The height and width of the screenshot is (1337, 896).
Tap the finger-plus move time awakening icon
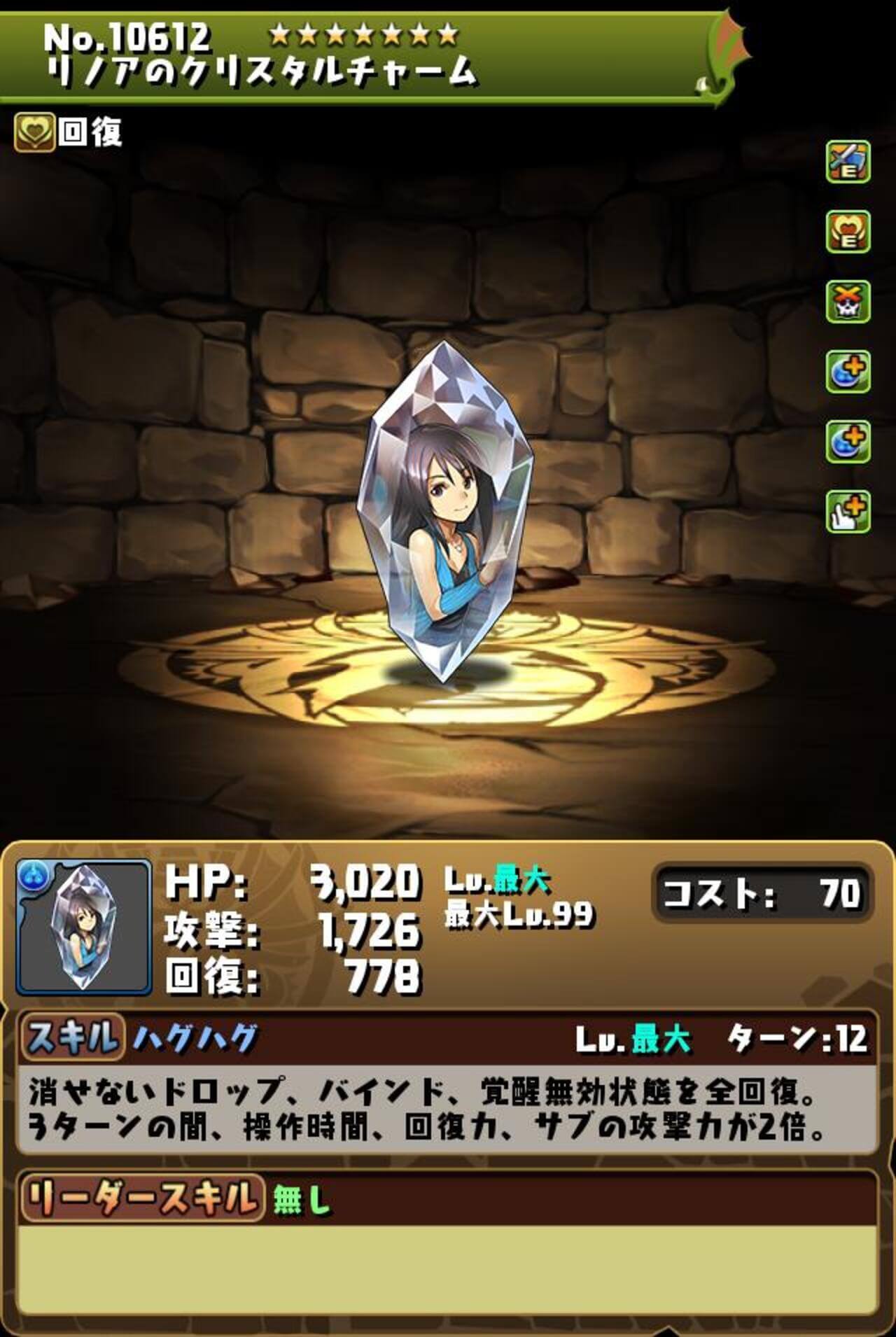[x=848, y=512]
